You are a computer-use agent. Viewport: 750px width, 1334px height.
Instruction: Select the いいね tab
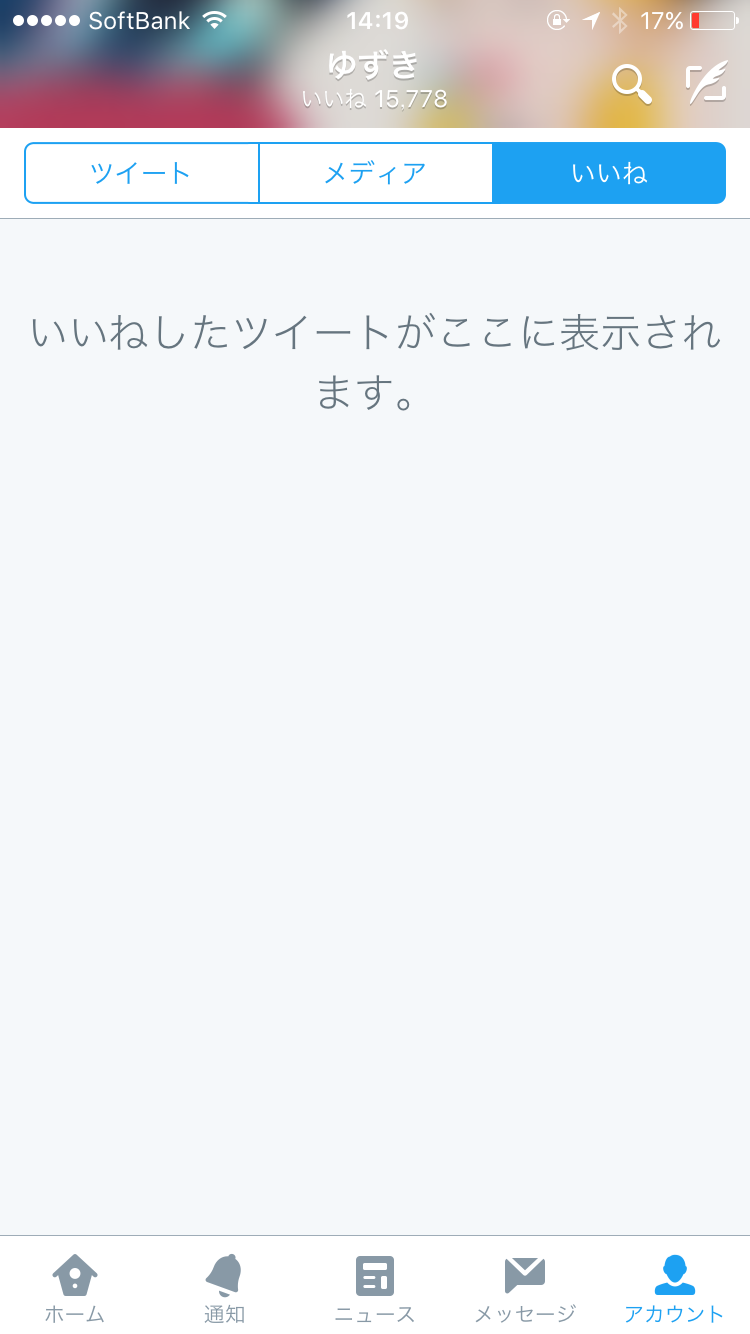click(x=609, y=173)
